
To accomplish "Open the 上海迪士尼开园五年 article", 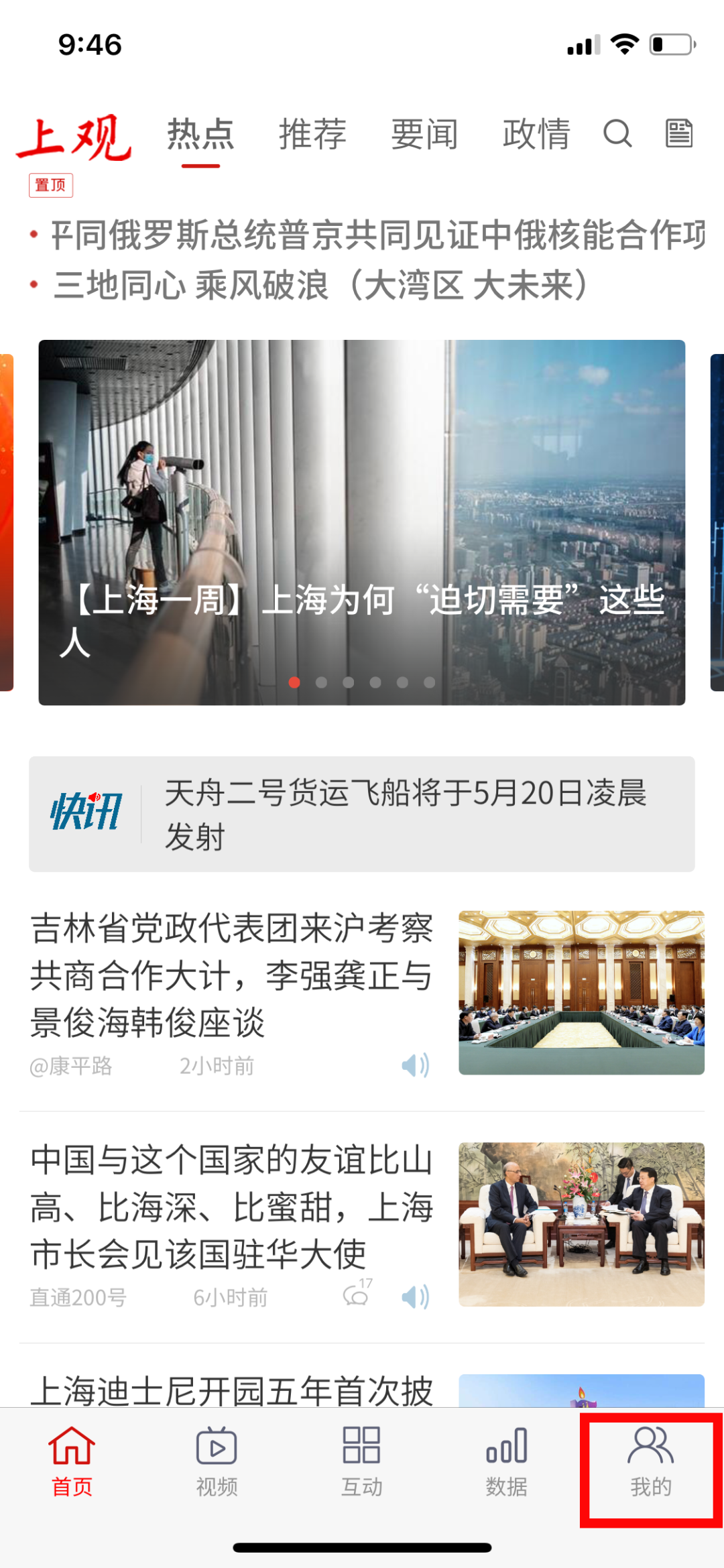I will coord(231,1389).
